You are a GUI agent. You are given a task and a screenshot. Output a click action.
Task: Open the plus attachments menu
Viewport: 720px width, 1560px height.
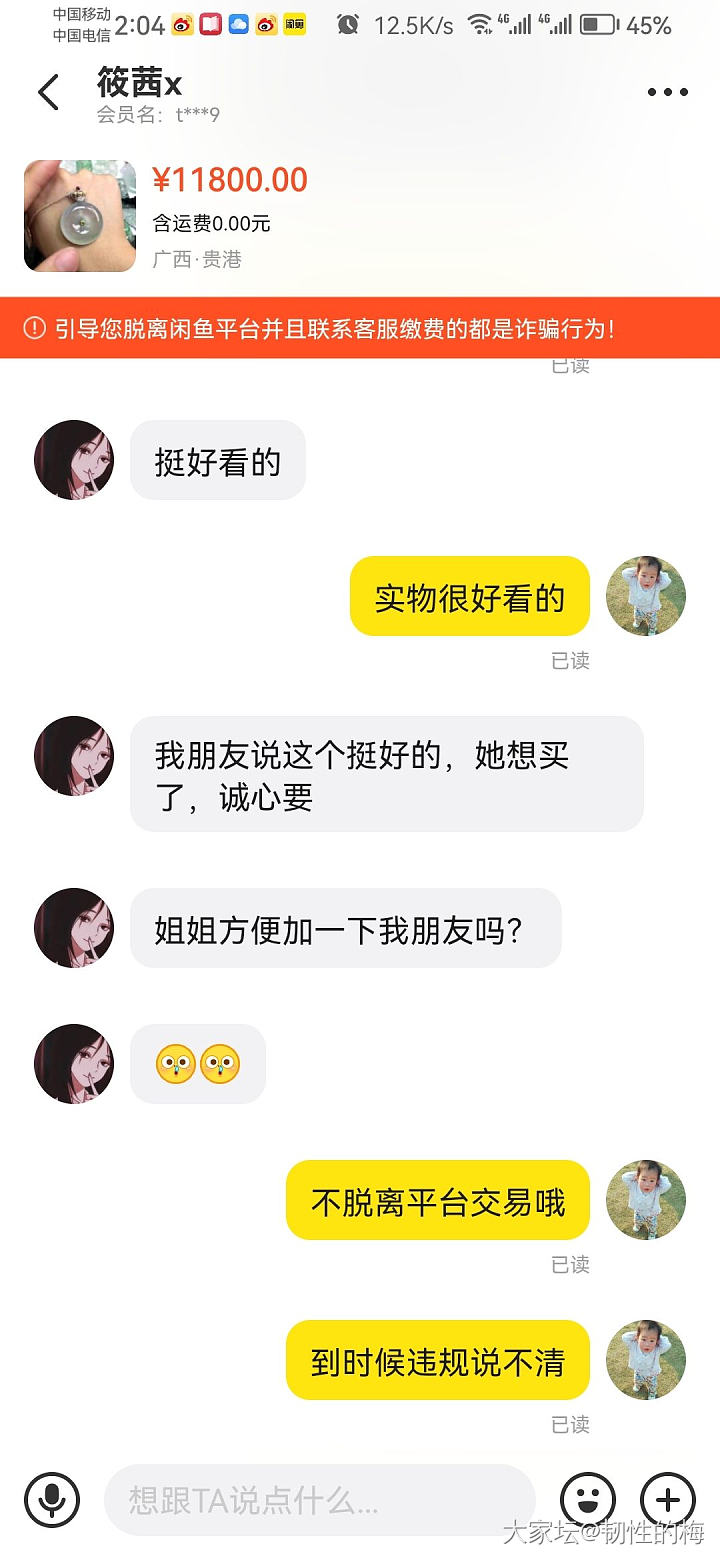667,1499
